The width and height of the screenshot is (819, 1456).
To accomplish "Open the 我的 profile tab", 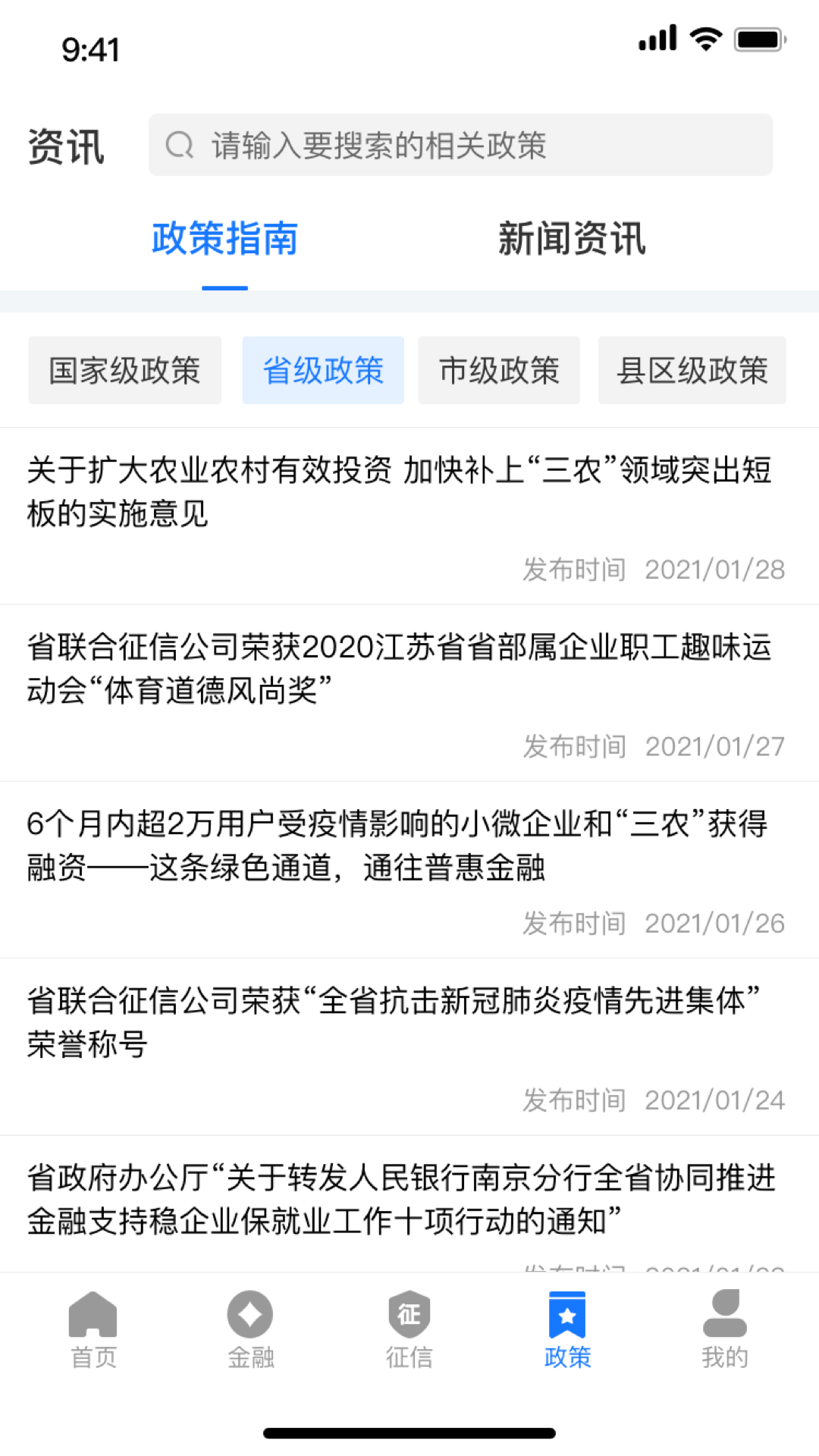I will (725, 1331).
